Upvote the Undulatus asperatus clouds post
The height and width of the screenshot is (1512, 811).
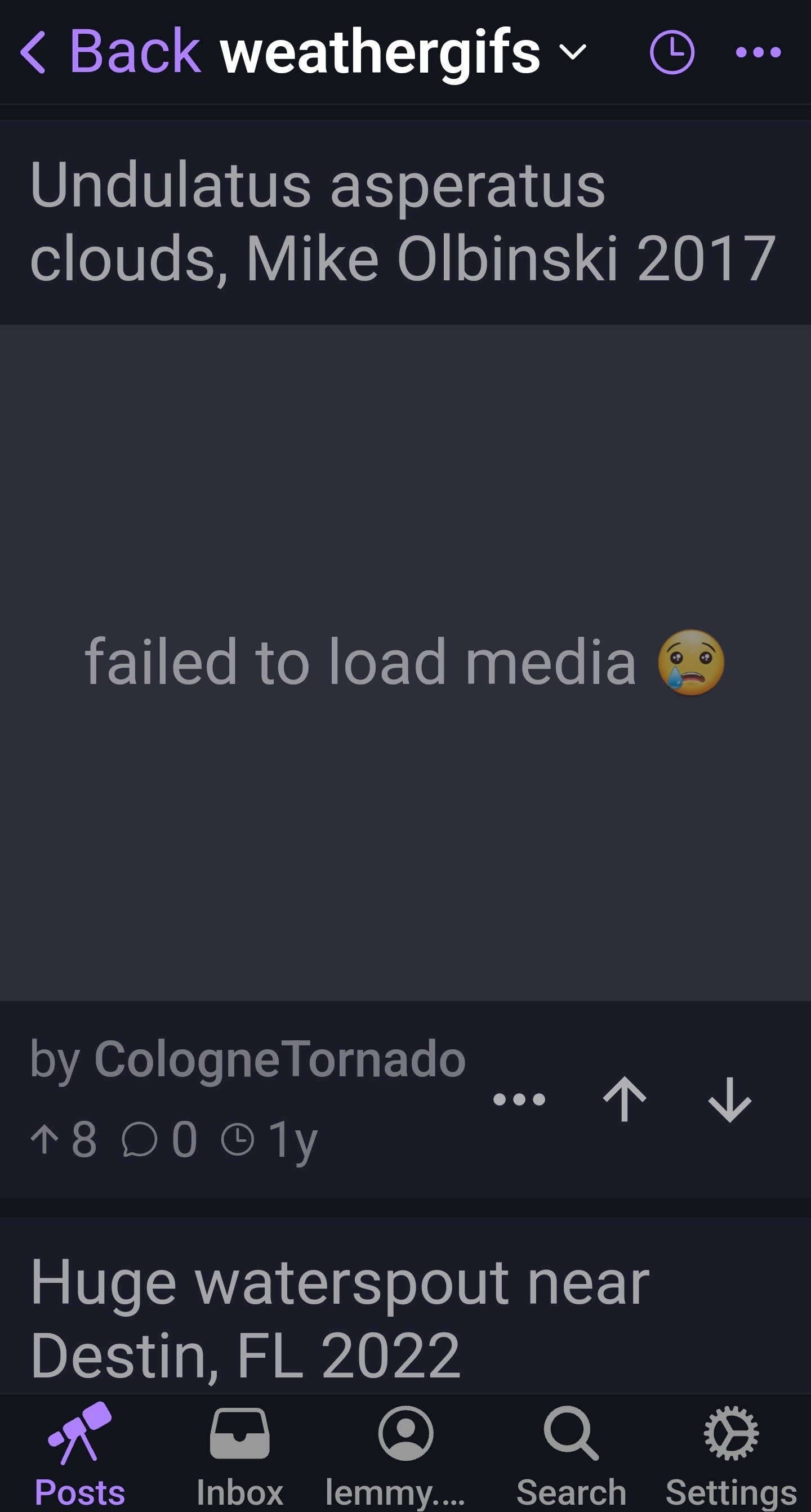[x=624, y=1099]
